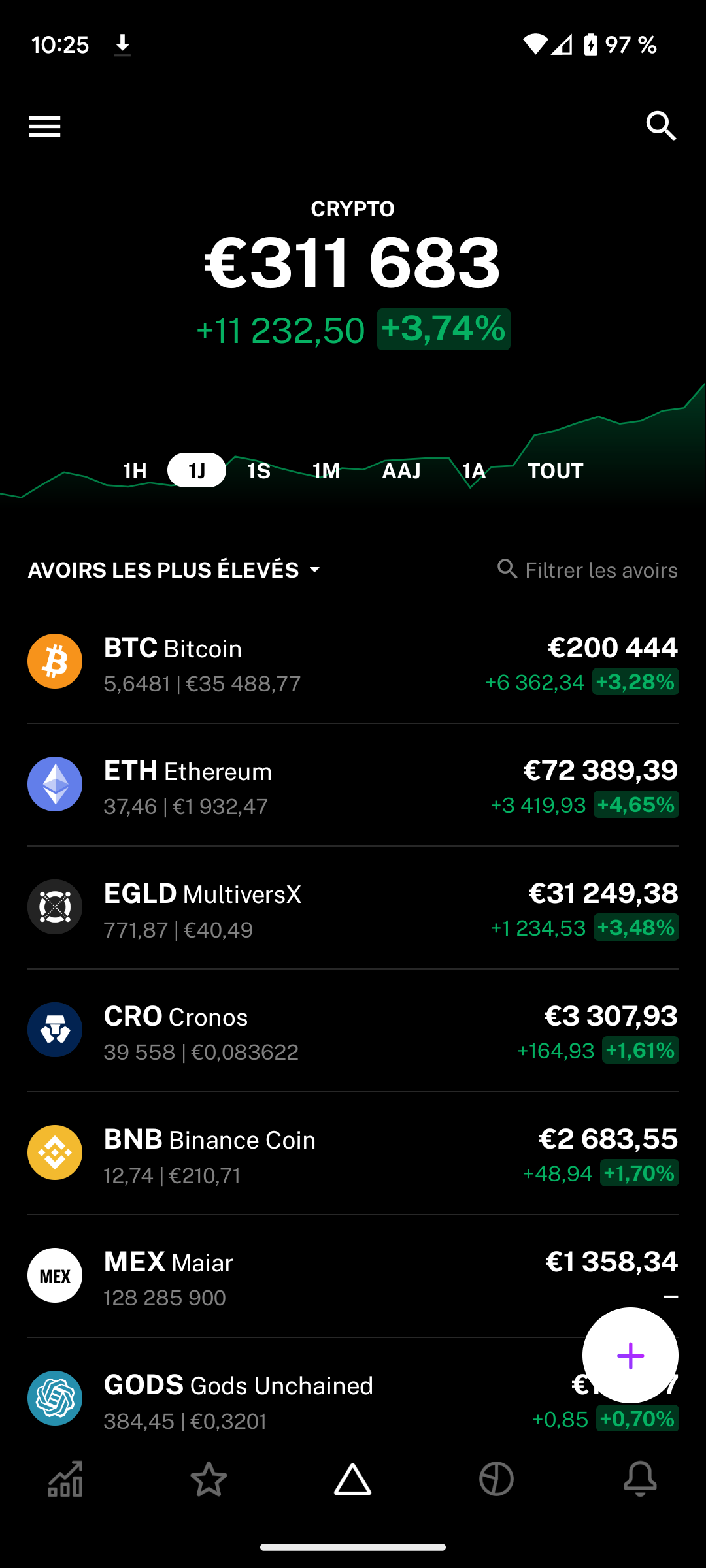Image resolution: width=706 pixels, height=1568 pixels.
Task: Open the notifications bell tab
Action: (x=640, y=1479)
